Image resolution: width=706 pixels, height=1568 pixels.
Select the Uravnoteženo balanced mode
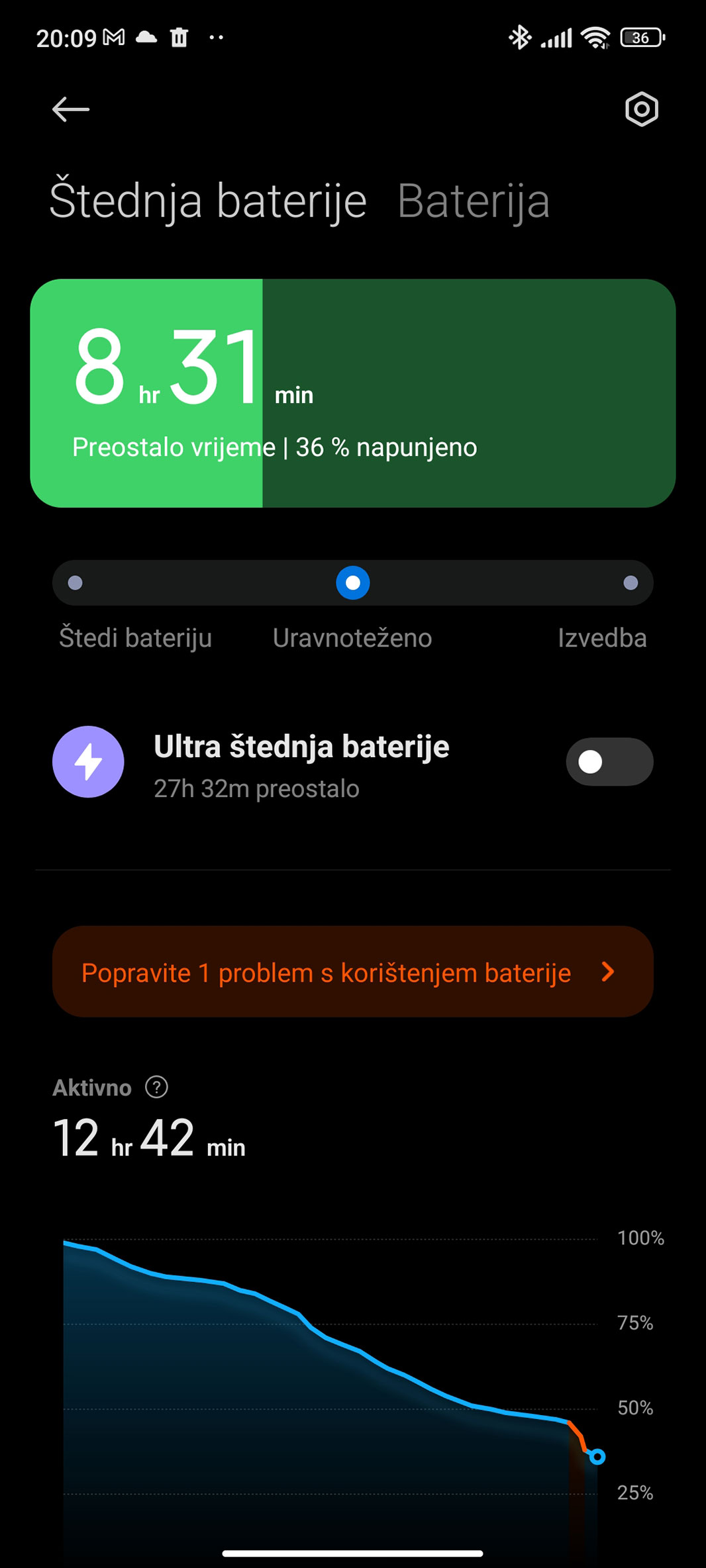click(353, 583)
